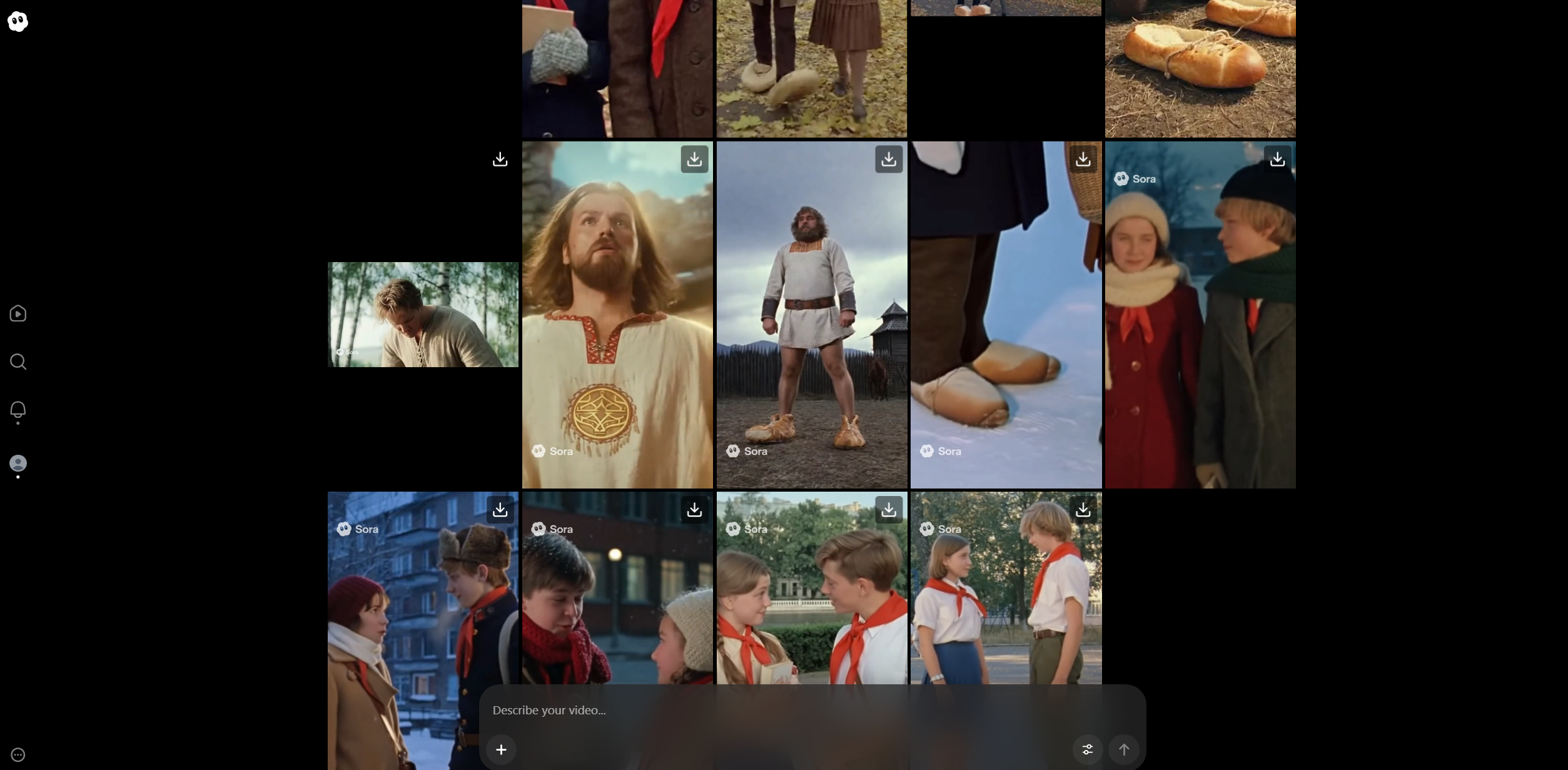The height and width of the screenshot is (770, 1568).
Task: Download the boy in red scarf video
Action: pos(694,510)
